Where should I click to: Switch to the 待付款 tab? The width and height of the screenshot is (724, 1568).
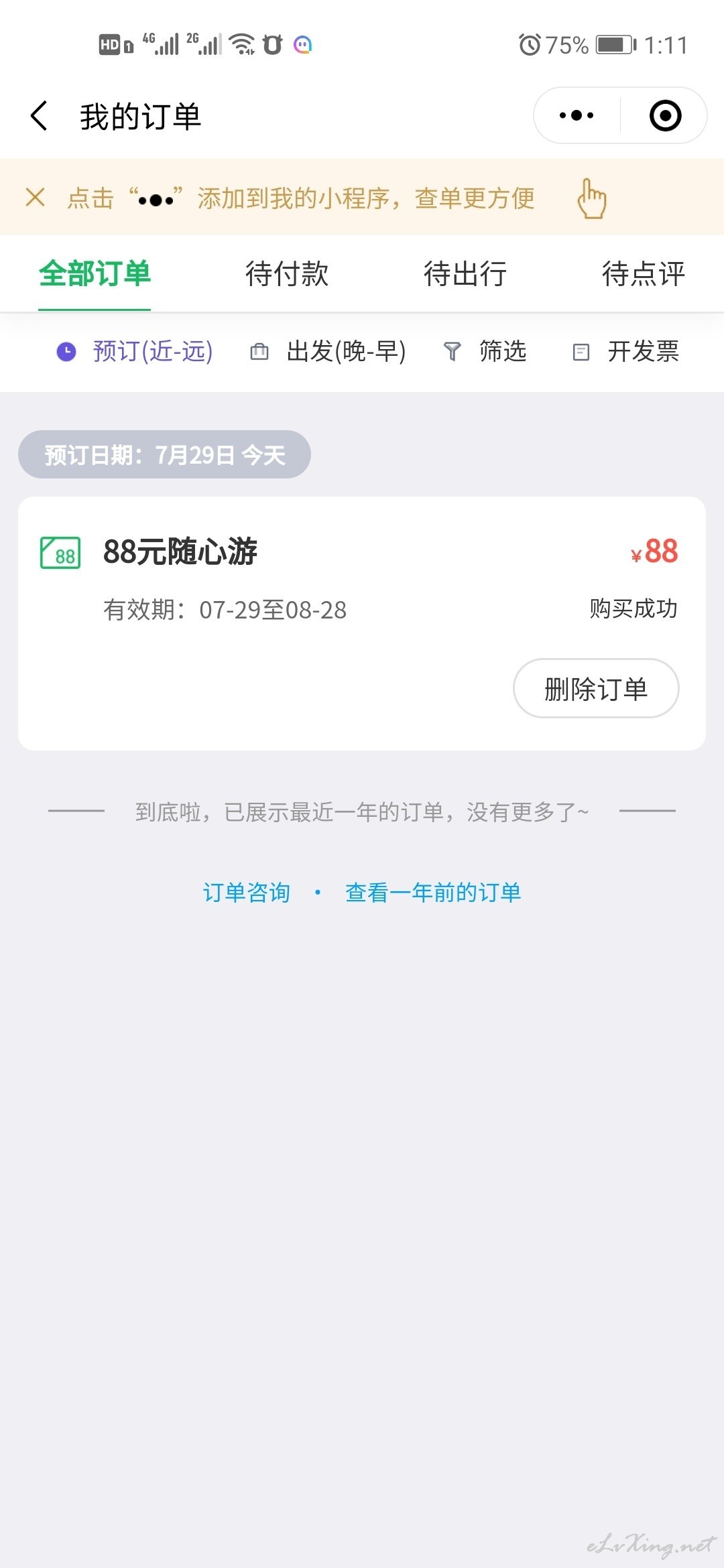click(287, 273)
